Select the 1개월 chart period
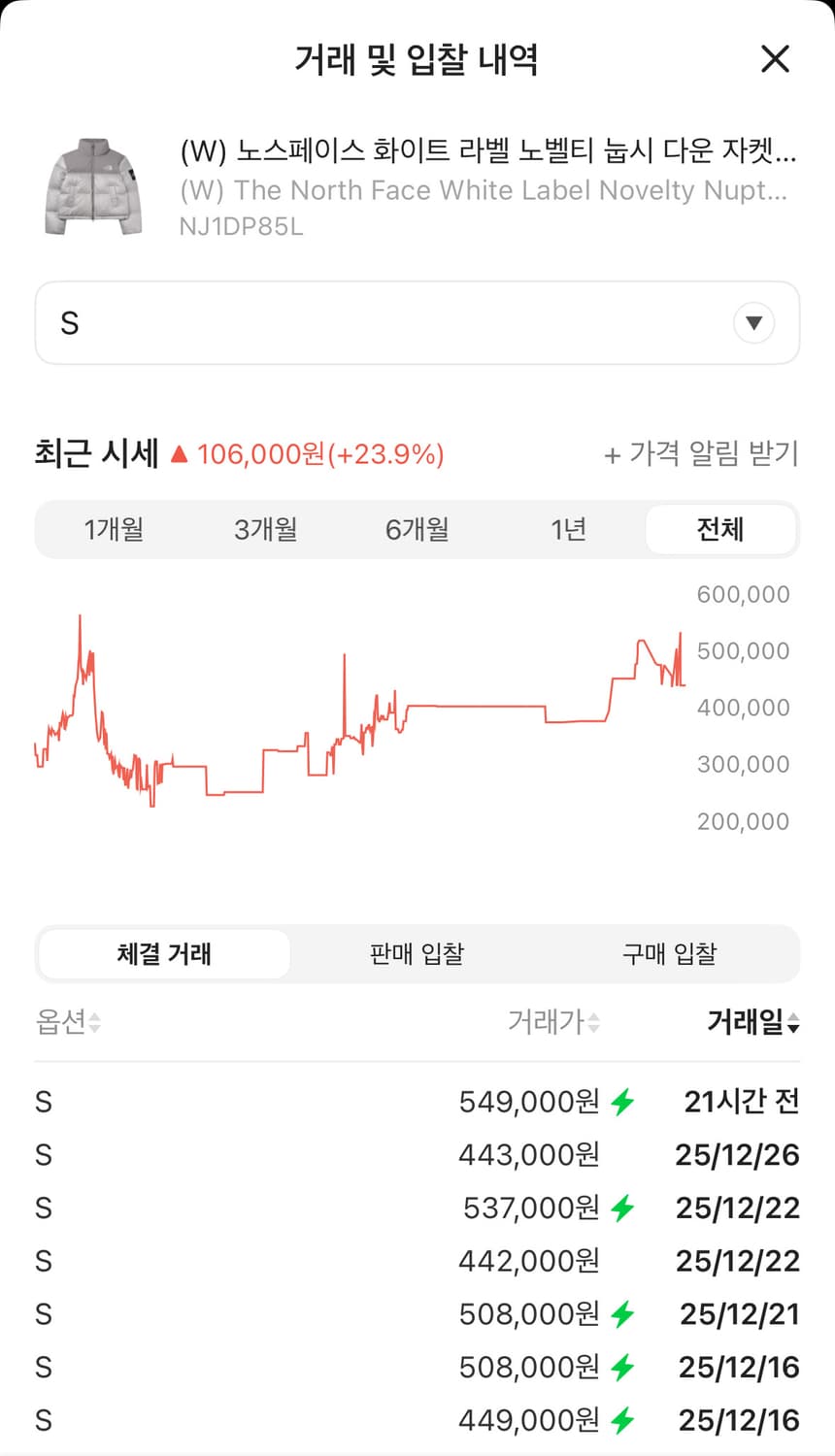This screenshot has height=1456, width=835. pos(115,530)
